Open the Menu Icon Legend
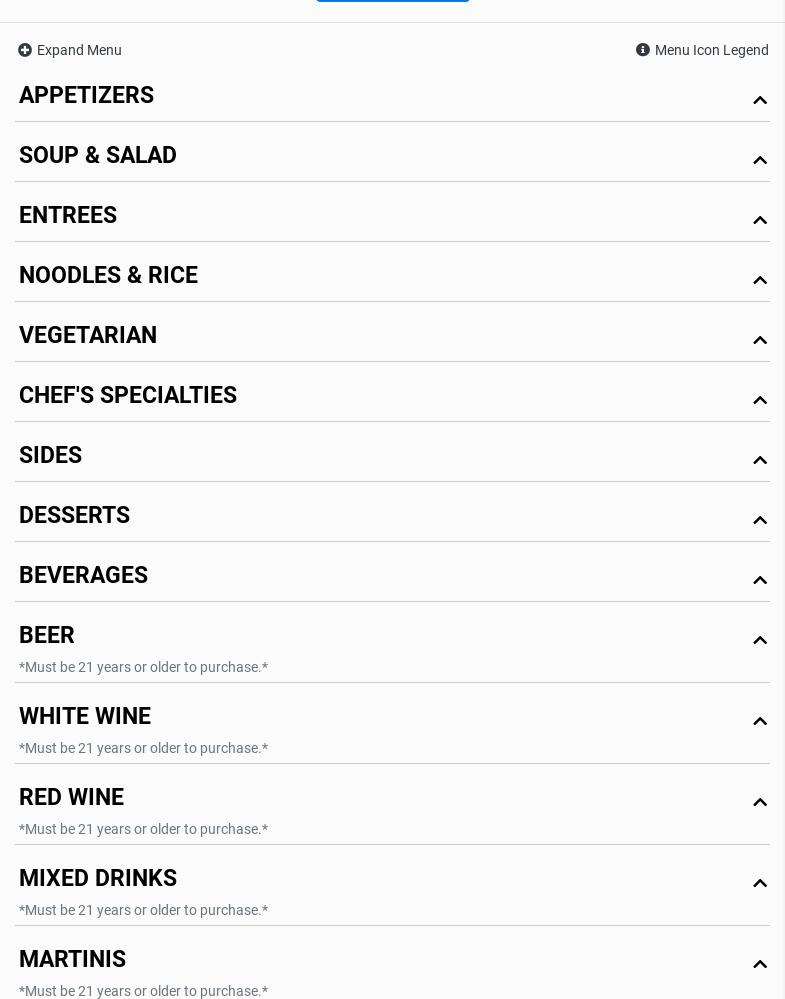The height and width of the screenshot is (999, 785). tap(702, 50)
